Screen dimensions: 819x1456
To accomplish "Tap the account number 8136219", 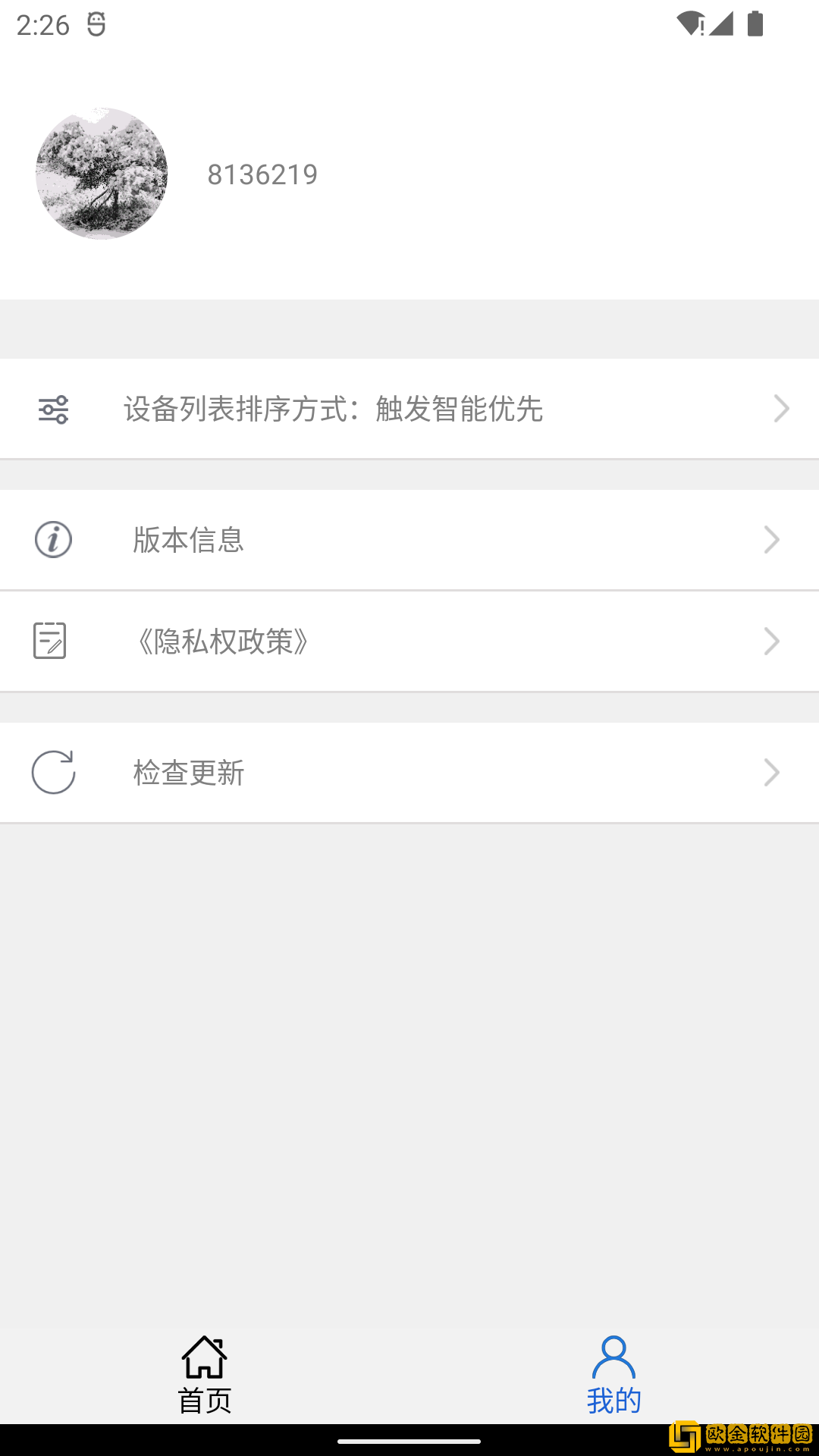I will (262, 174).
